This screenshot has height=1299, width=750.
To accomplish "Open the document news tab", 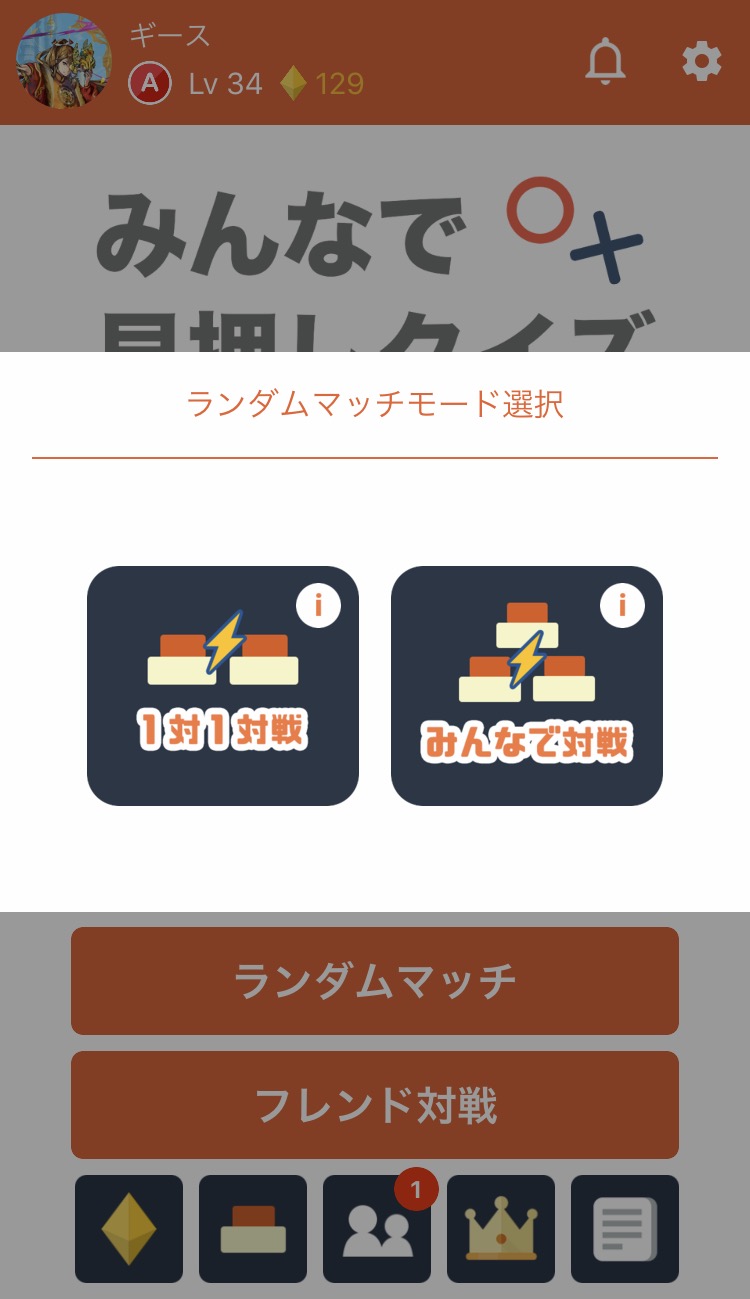I will point(625,1229).
